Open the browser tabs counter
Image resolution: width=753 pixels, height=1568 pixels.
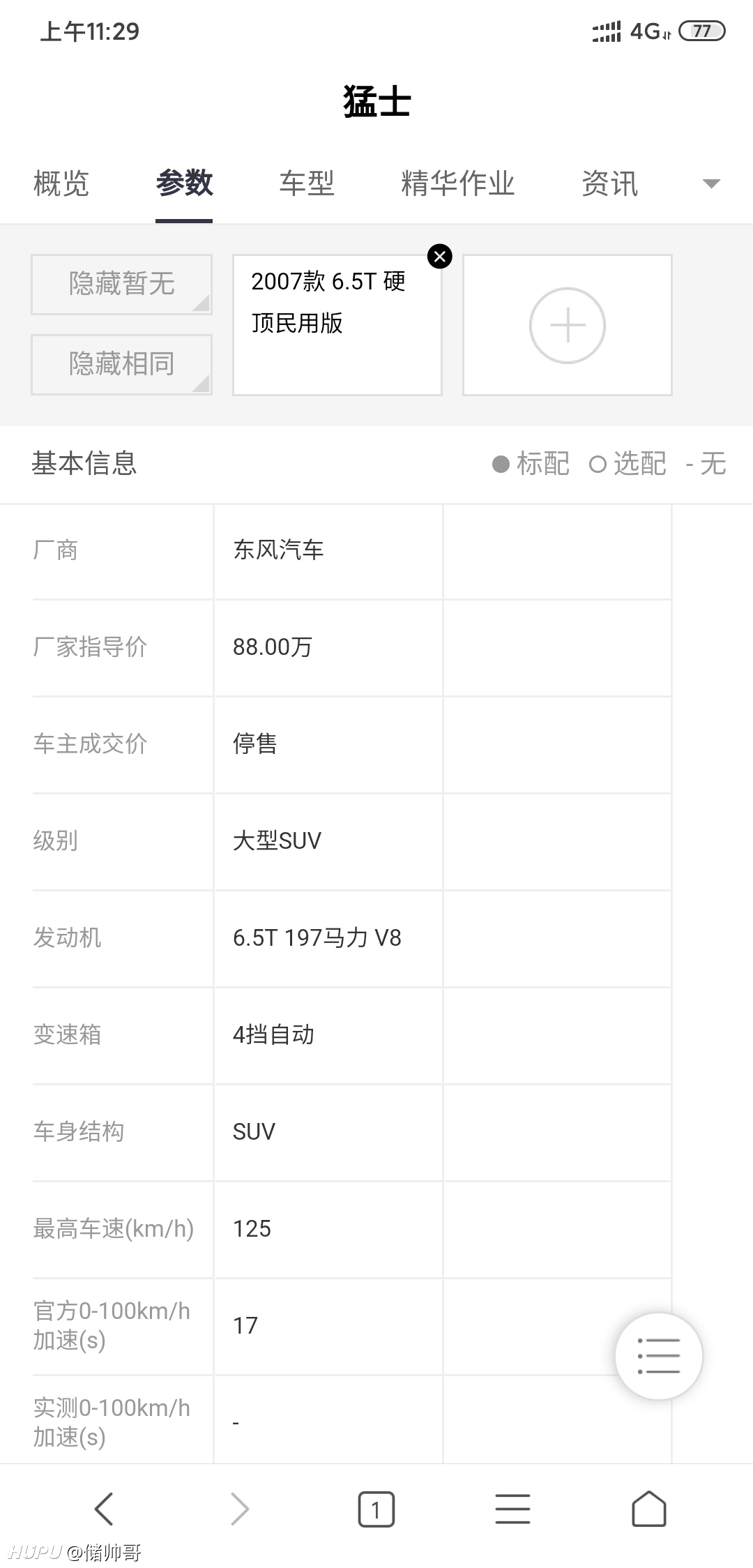tap(376, 1509)
